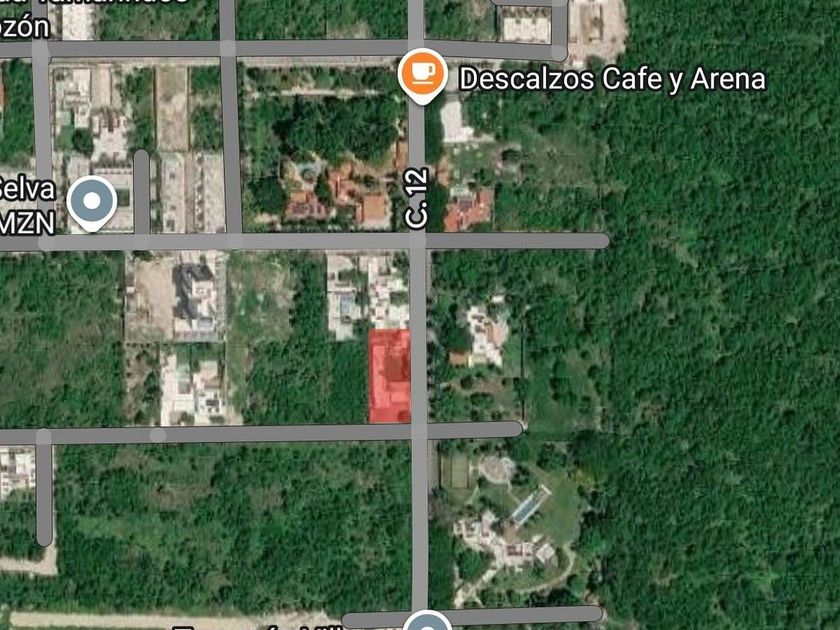This screenshot has height=630, width=840.
Task: Select the grey Selva MZN location pin
Action: click(x=92, y=202)
